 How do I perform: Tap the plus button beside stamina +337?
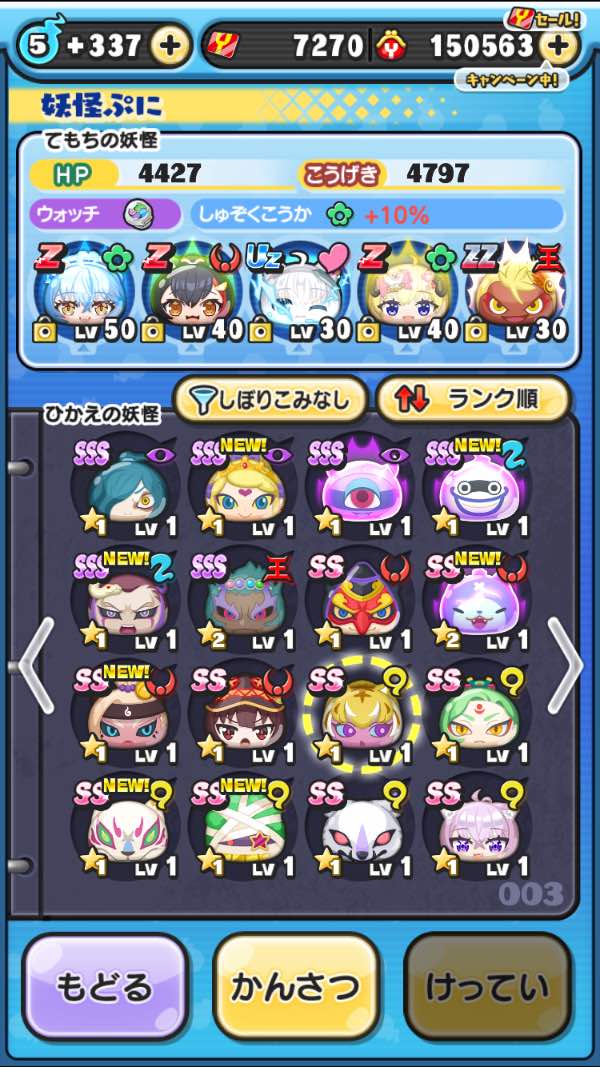pyautogui.click(x=170, y=46)
